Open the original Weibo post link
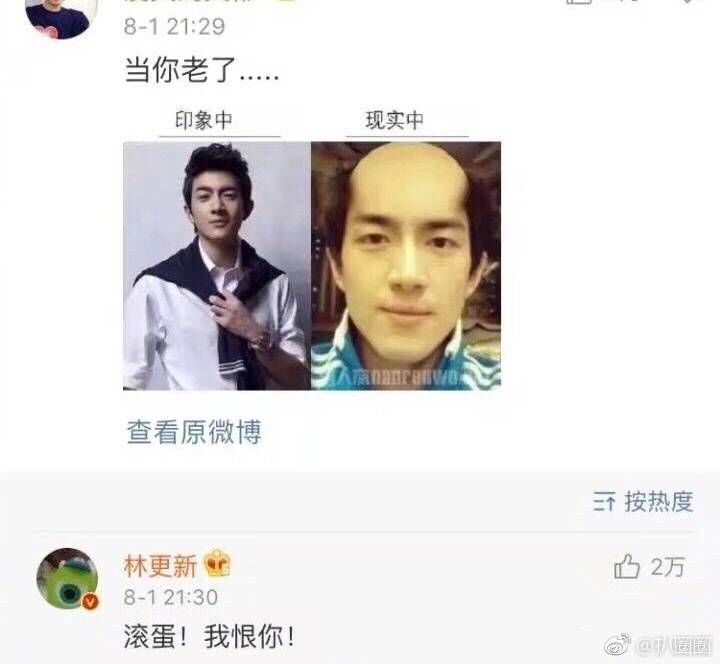 [x=194, y=432]
